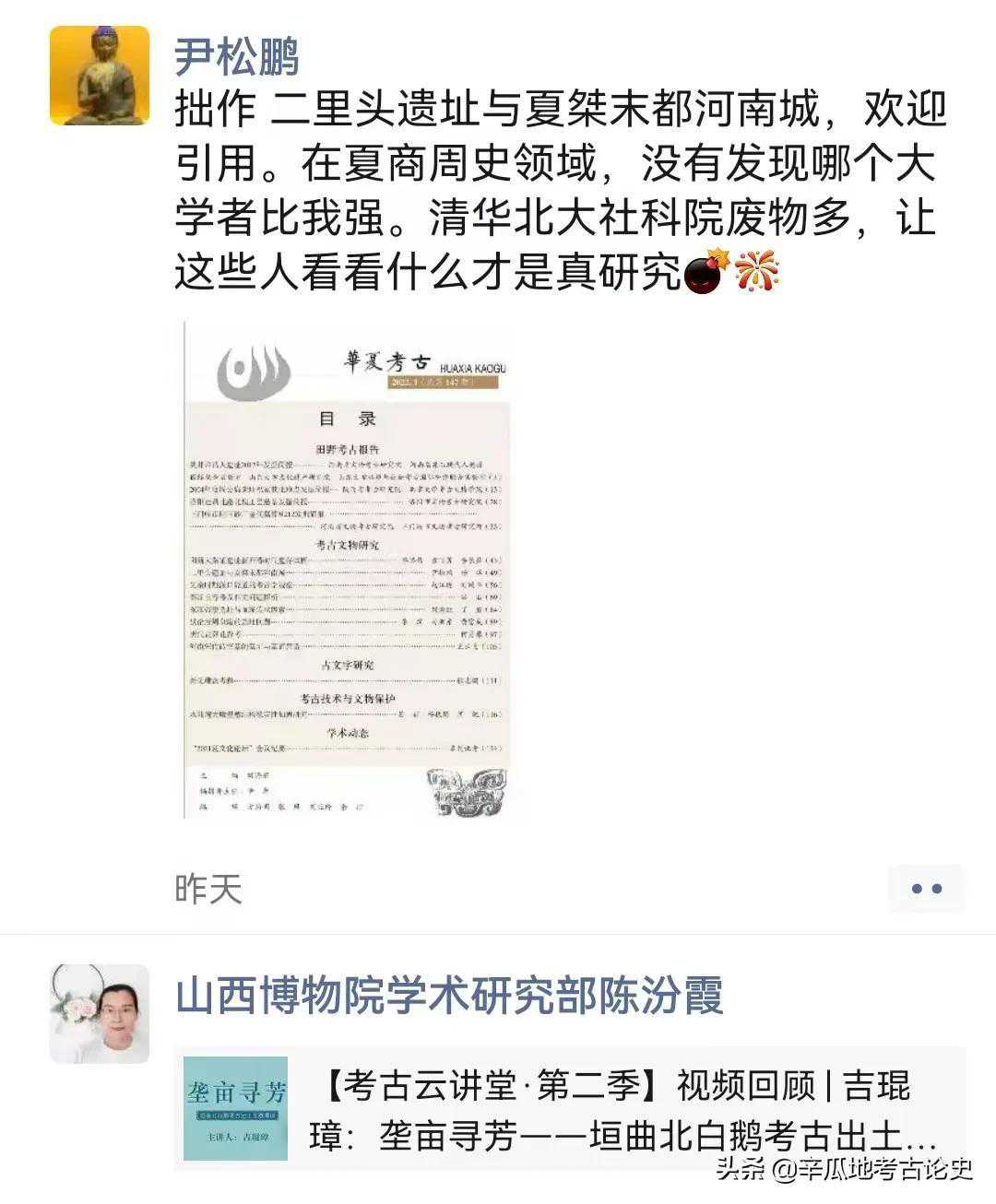
Task: Open 尹松鹏's profile avatar
Action: click(x=100, y=76)
